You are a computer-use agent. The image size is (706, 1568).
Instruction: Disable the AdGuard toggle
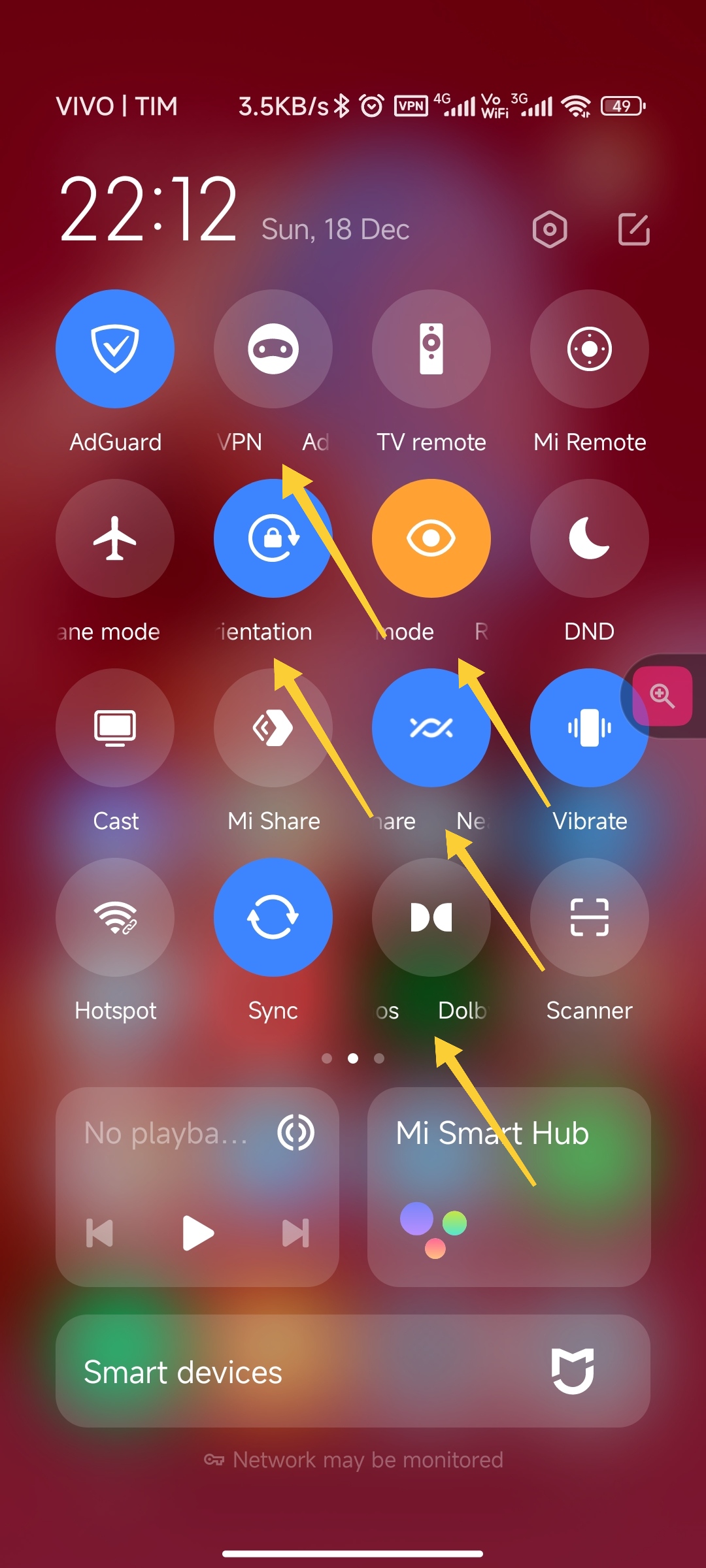[115, 349]
